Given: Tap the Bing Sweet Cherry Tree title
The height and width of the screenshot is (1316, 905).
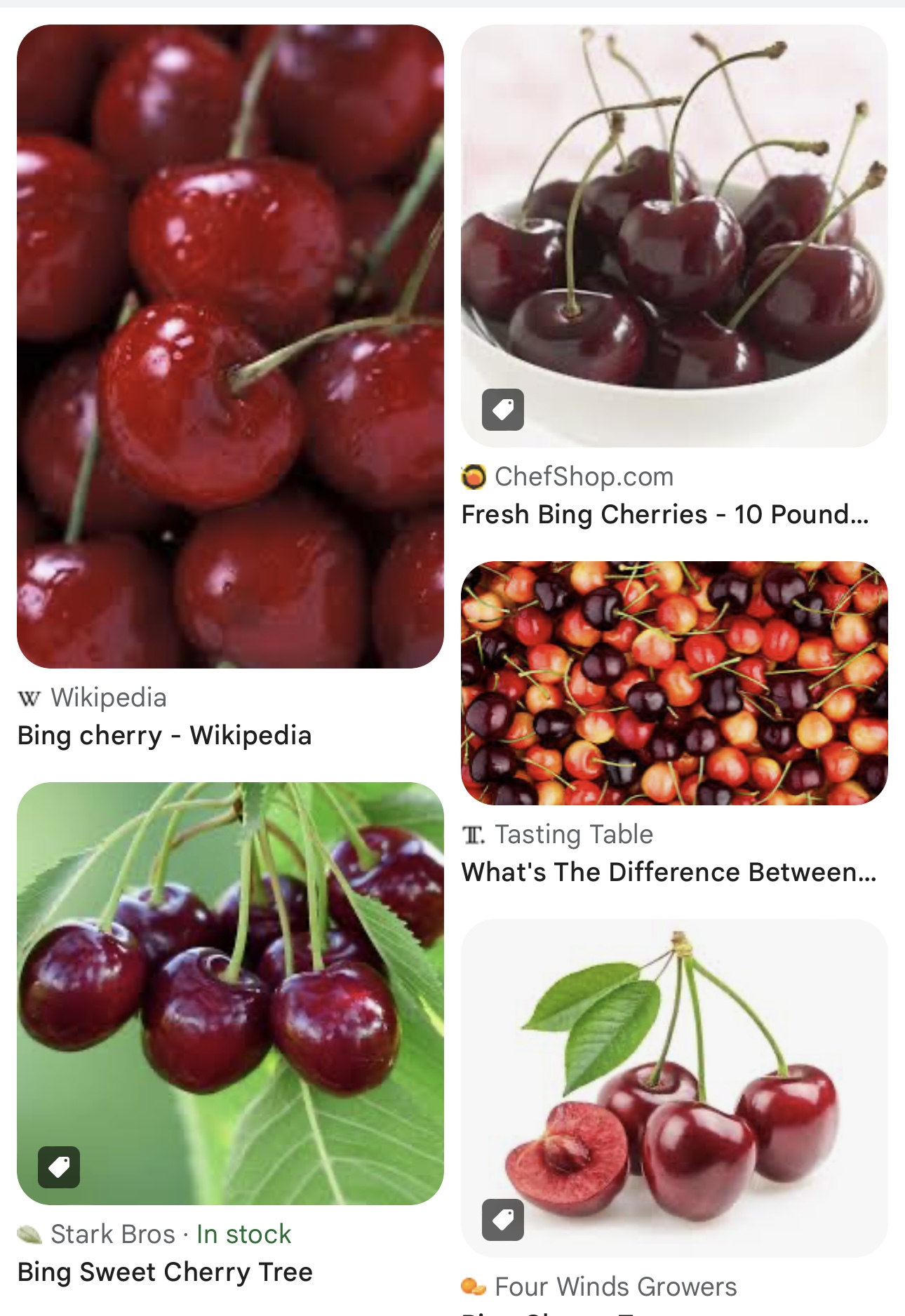Looking at the screenshot, I should [x=165, y=1272].
